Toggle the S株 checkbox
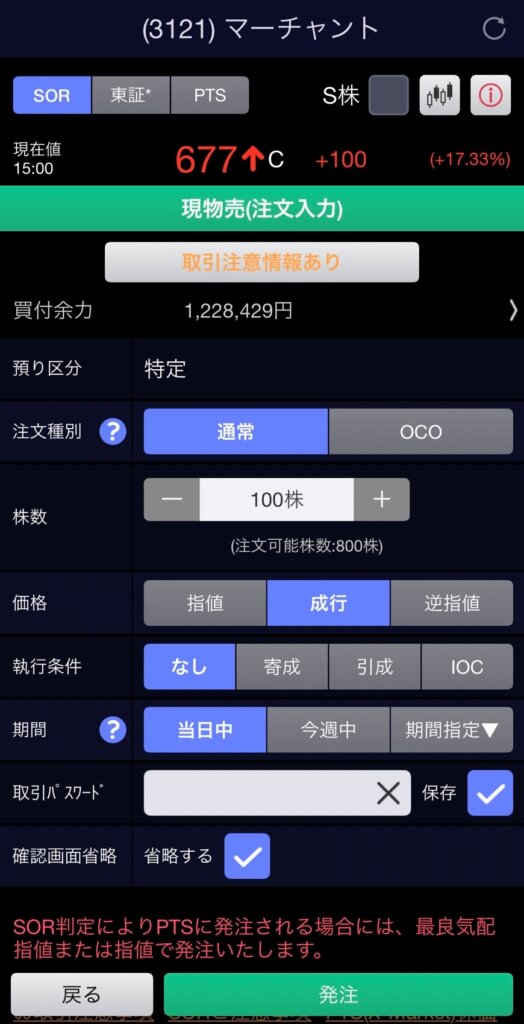524x1024 pixels. (389, 95)
